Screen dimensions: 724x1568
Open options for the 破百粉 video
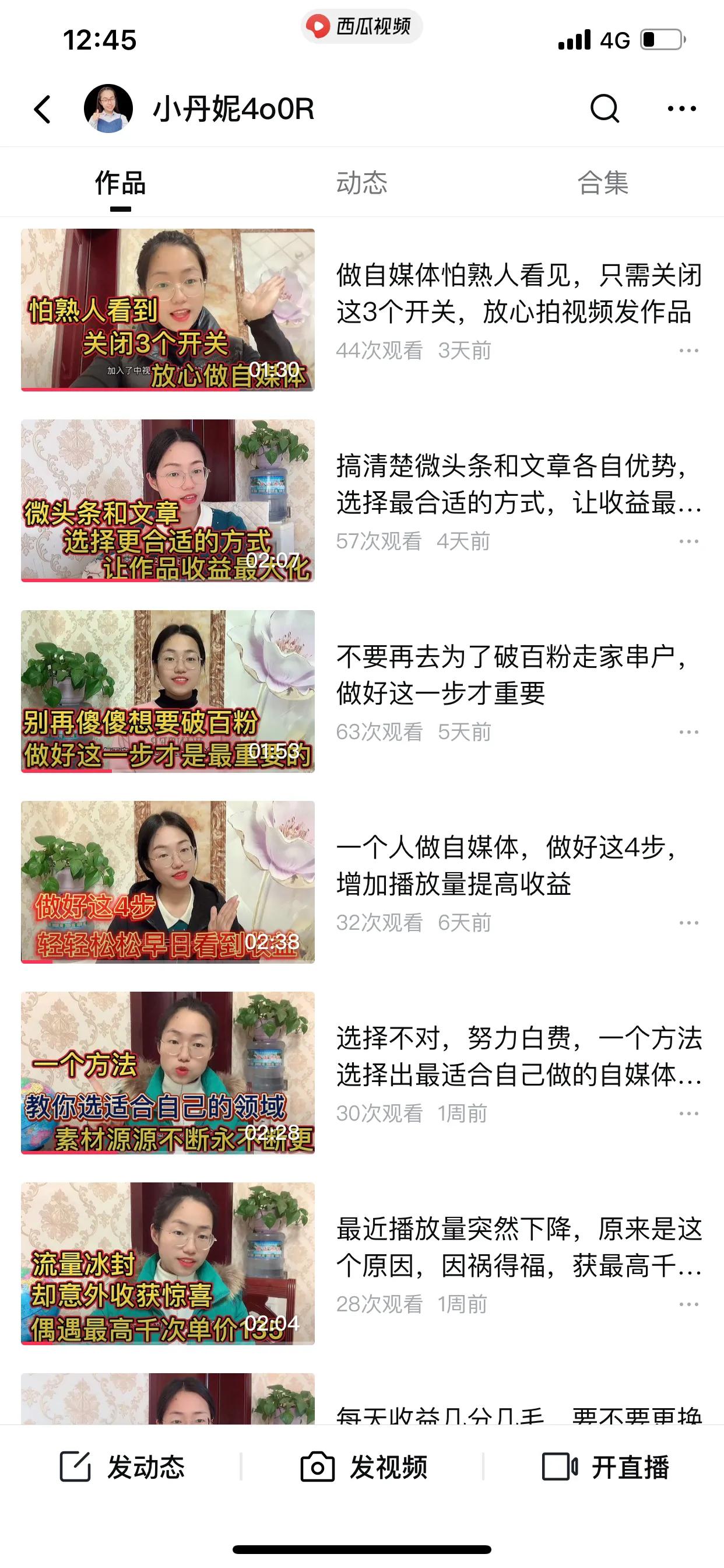(687, 732)
